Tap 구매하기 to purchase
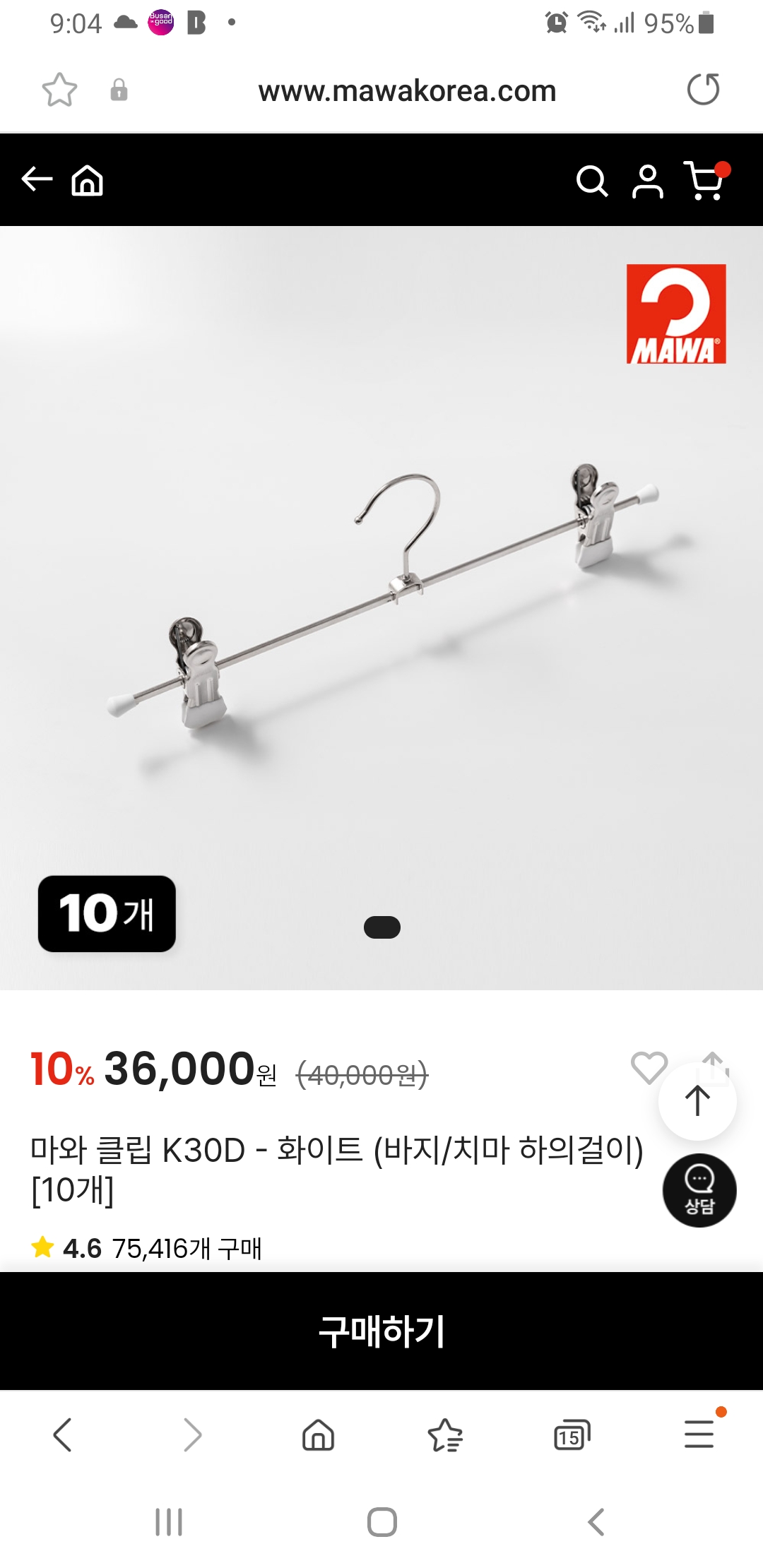 click(381, 1331)
